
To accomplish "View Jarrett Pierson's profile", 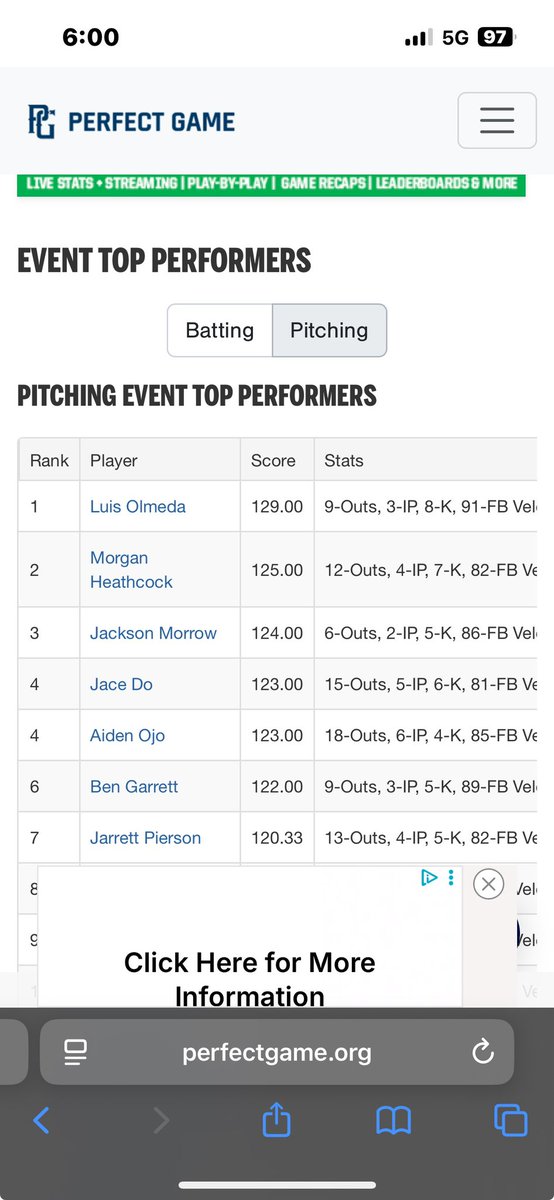I will click(x=145, y=838).
